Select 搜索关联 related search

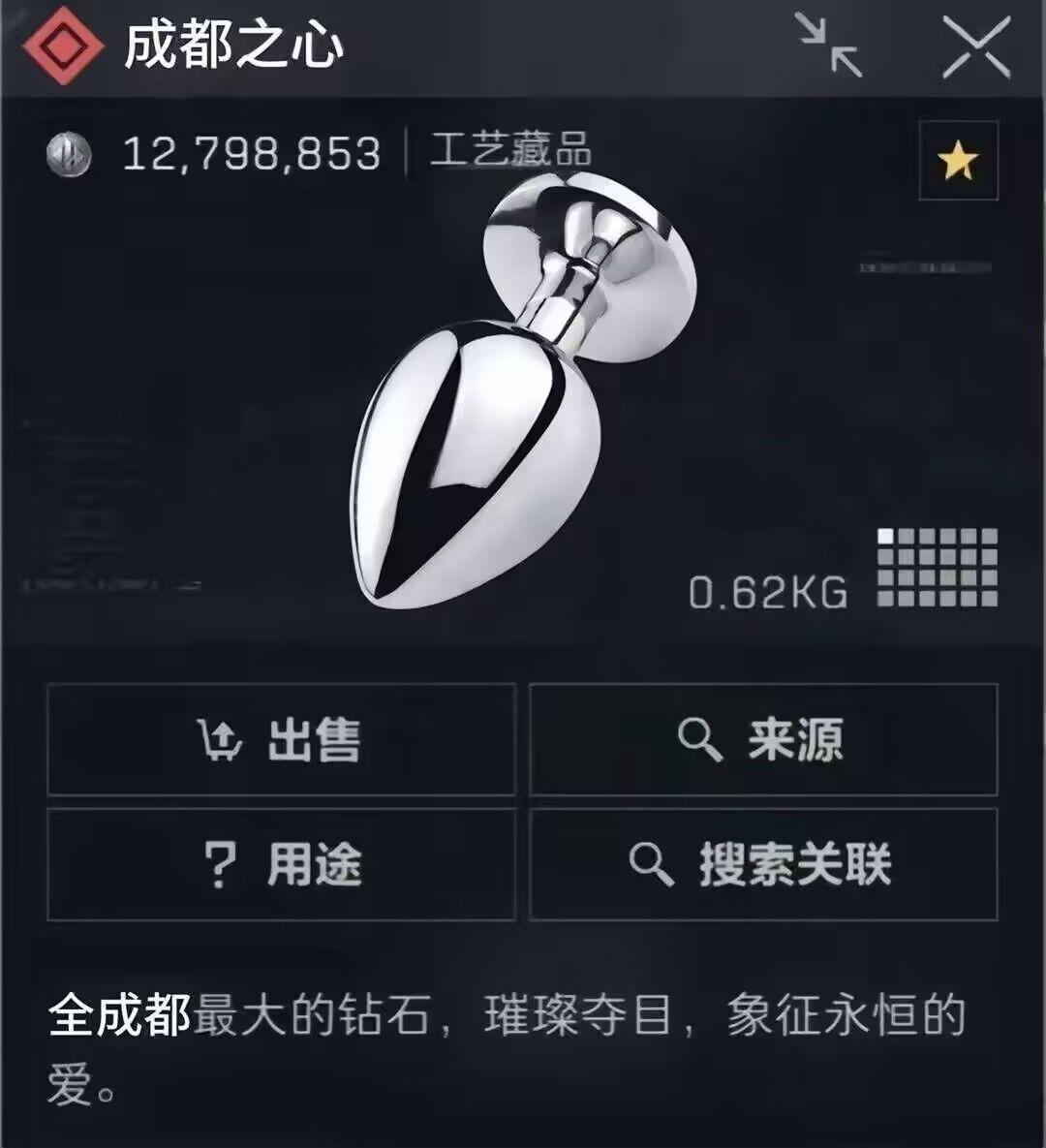763,864
